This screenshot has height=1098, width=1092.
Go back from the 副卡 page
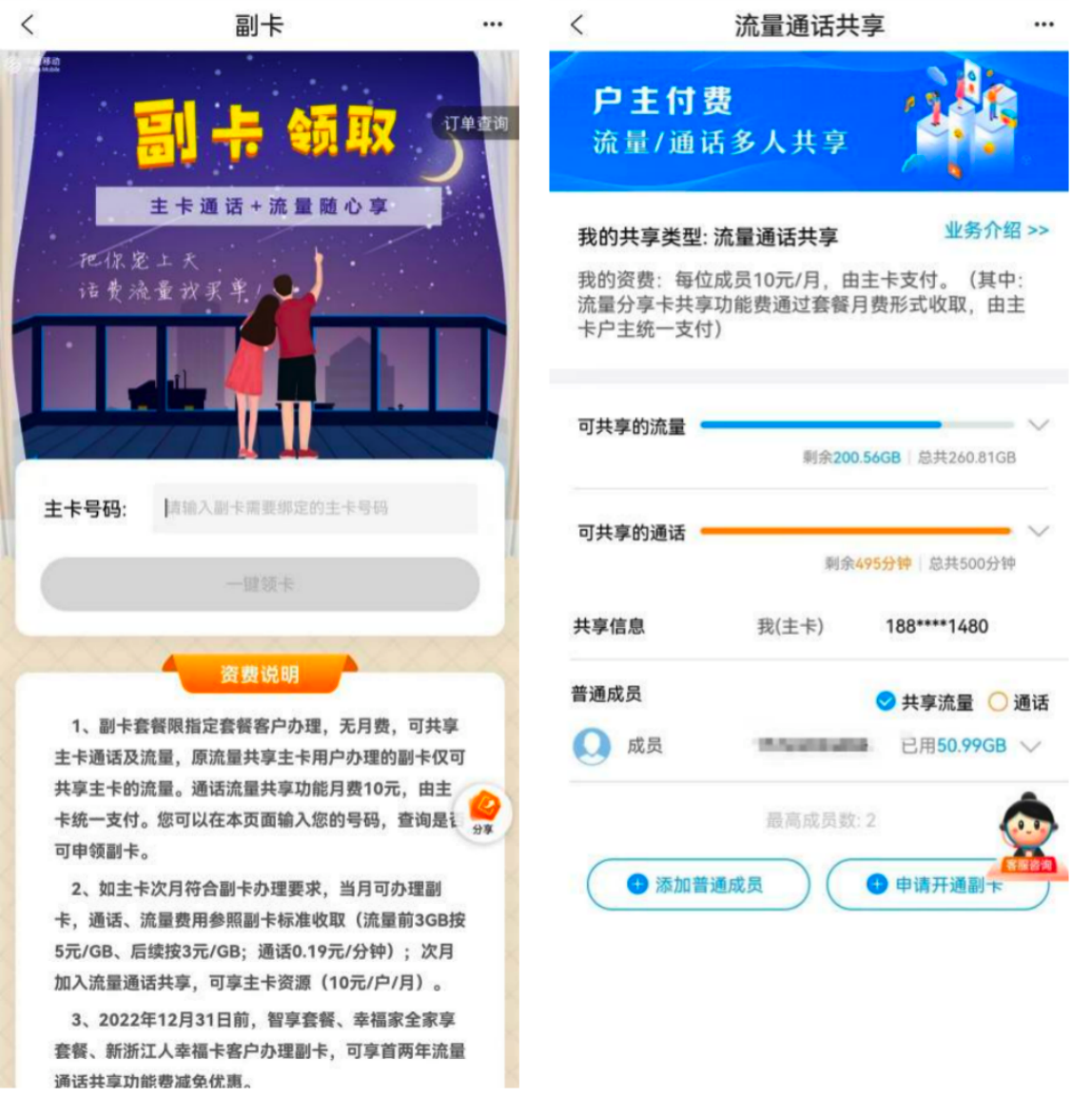tap(28, 25)
